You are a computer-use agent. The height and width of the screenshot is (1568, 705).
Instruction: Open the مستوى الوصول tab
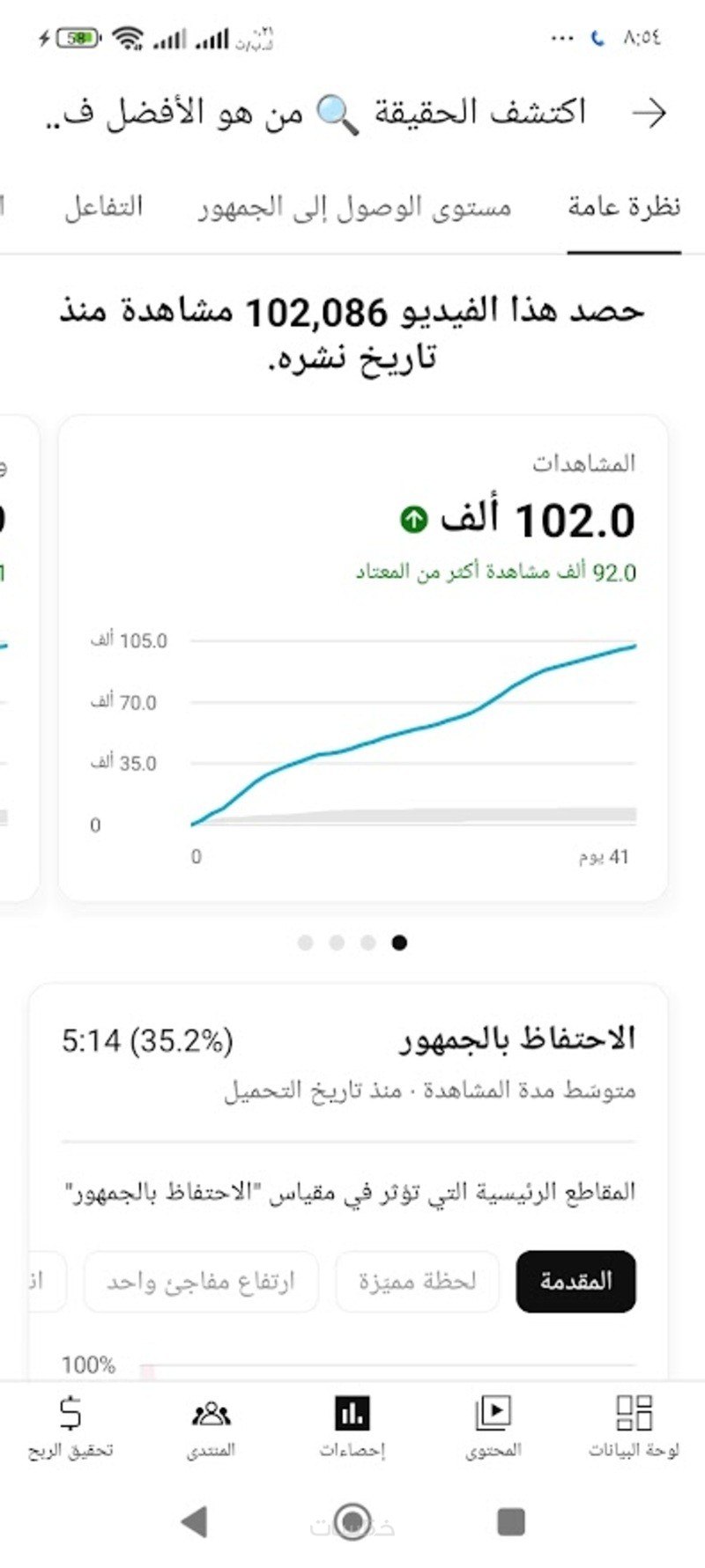(358, 204)
